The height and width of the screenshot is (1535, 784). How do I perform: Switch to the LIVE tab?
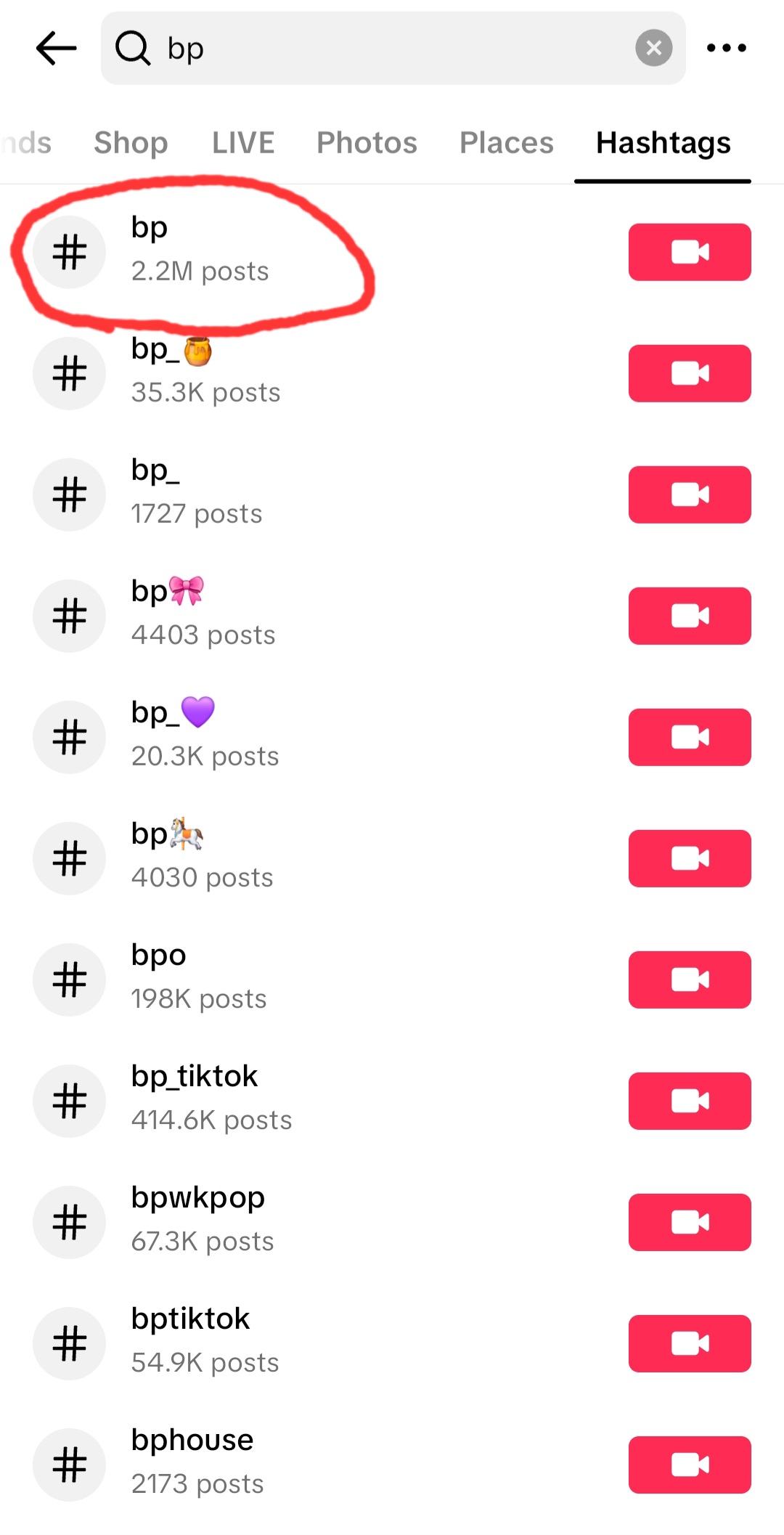(x=243, y=142)
